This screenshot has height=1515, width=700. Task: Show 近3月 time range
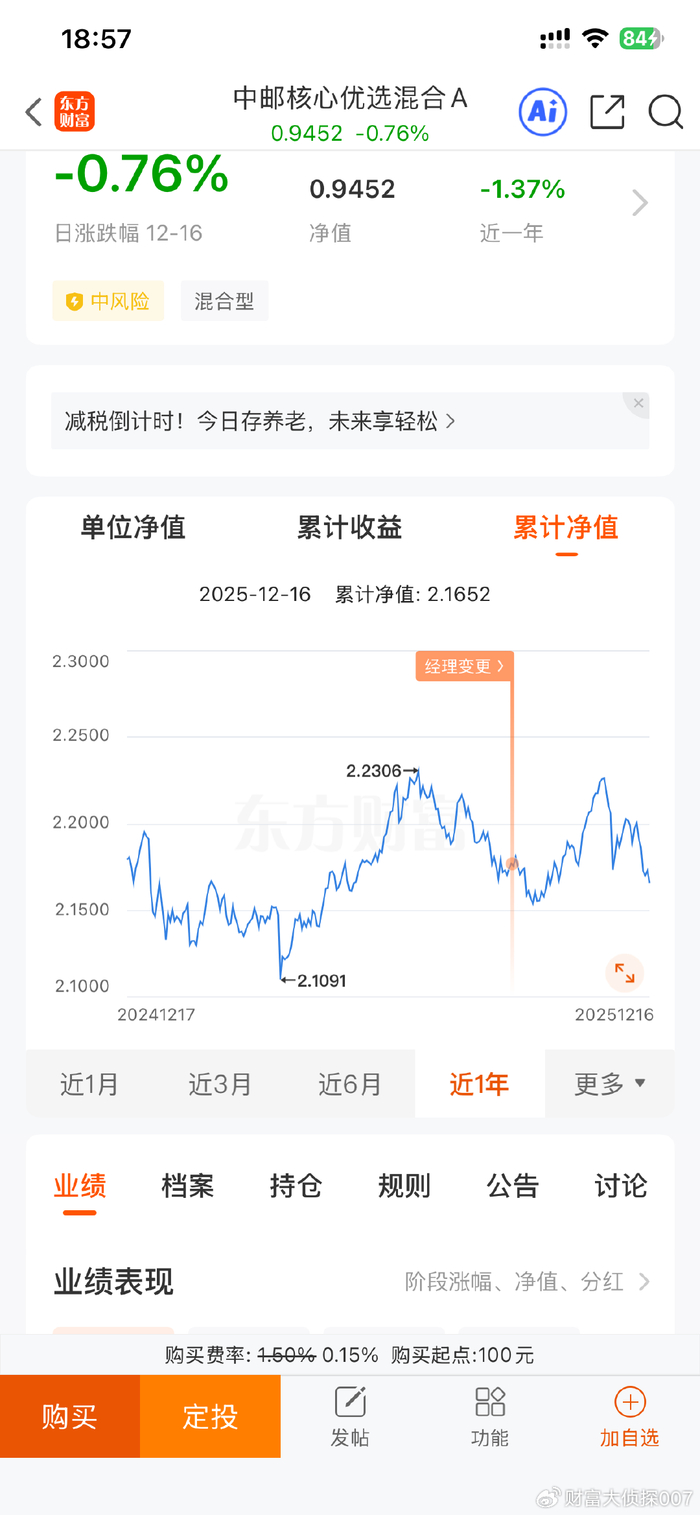click(x=220, y=1084)
